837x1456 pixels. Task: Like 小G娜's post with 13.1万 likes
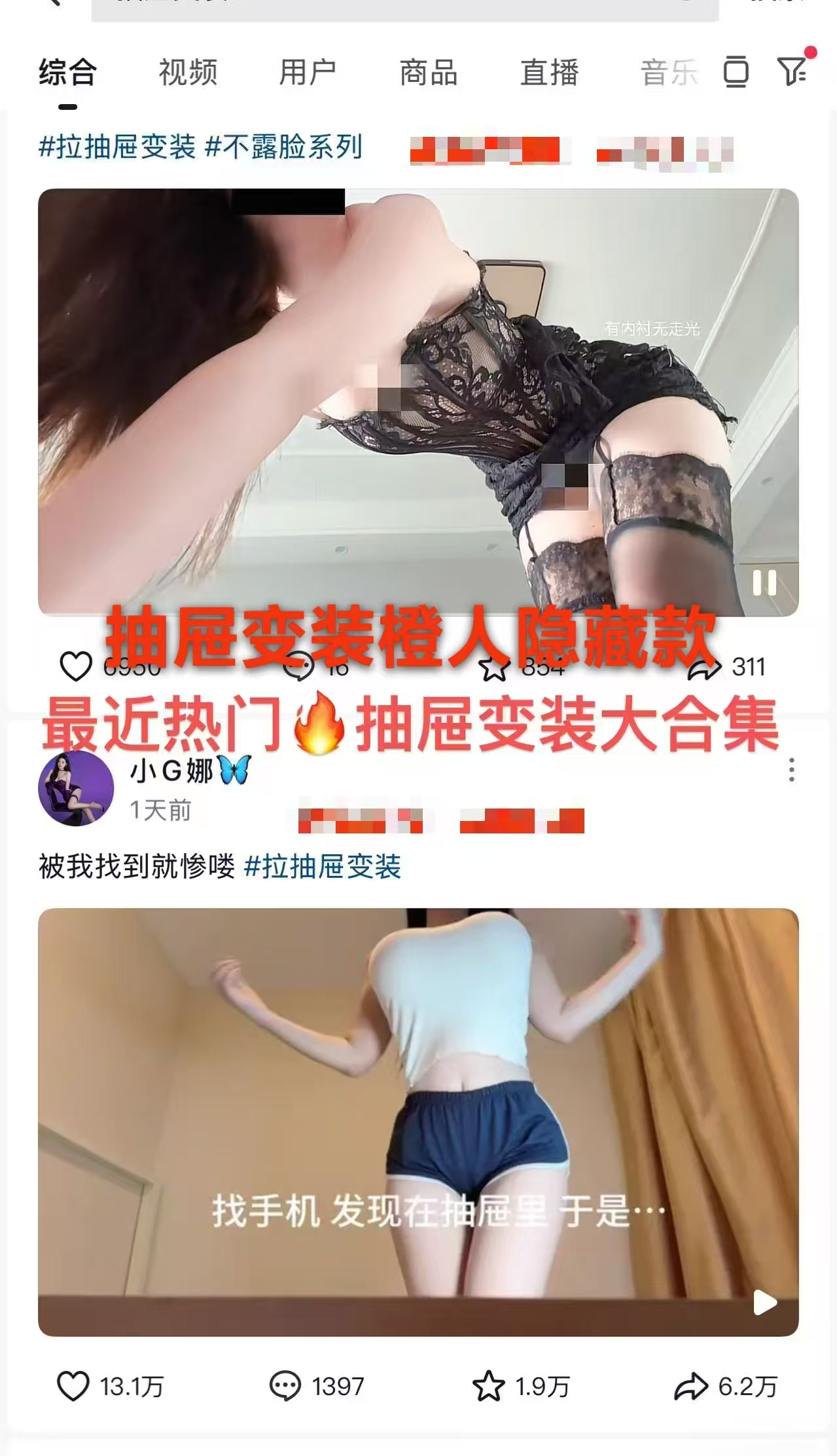(x=74, y=1386)
